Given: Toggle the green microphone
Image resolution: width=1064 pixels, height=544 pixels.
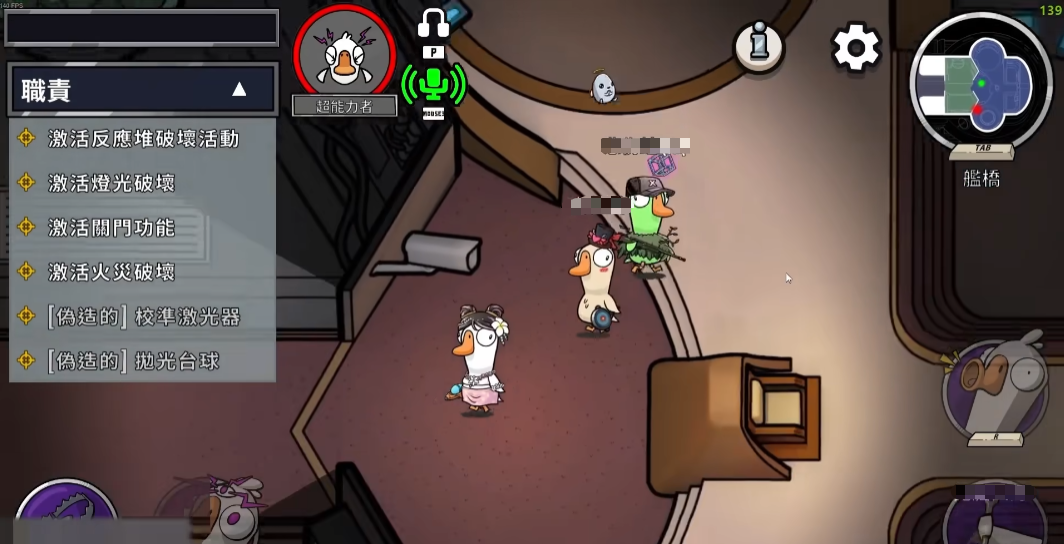Looking at the screenshot, I should click(x=433, y=84).
